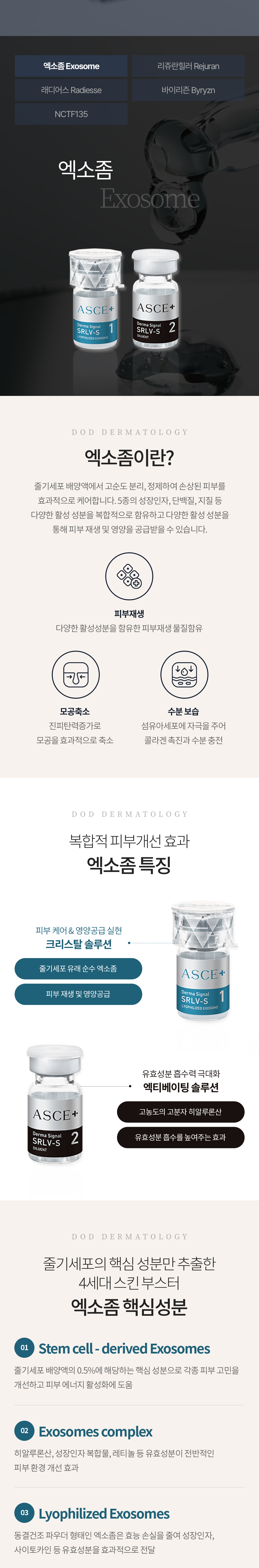Viewport: 259px width, 1568px height.
Task: Open the 래디어스 Radiesse tab
Action: coord(71,90)
